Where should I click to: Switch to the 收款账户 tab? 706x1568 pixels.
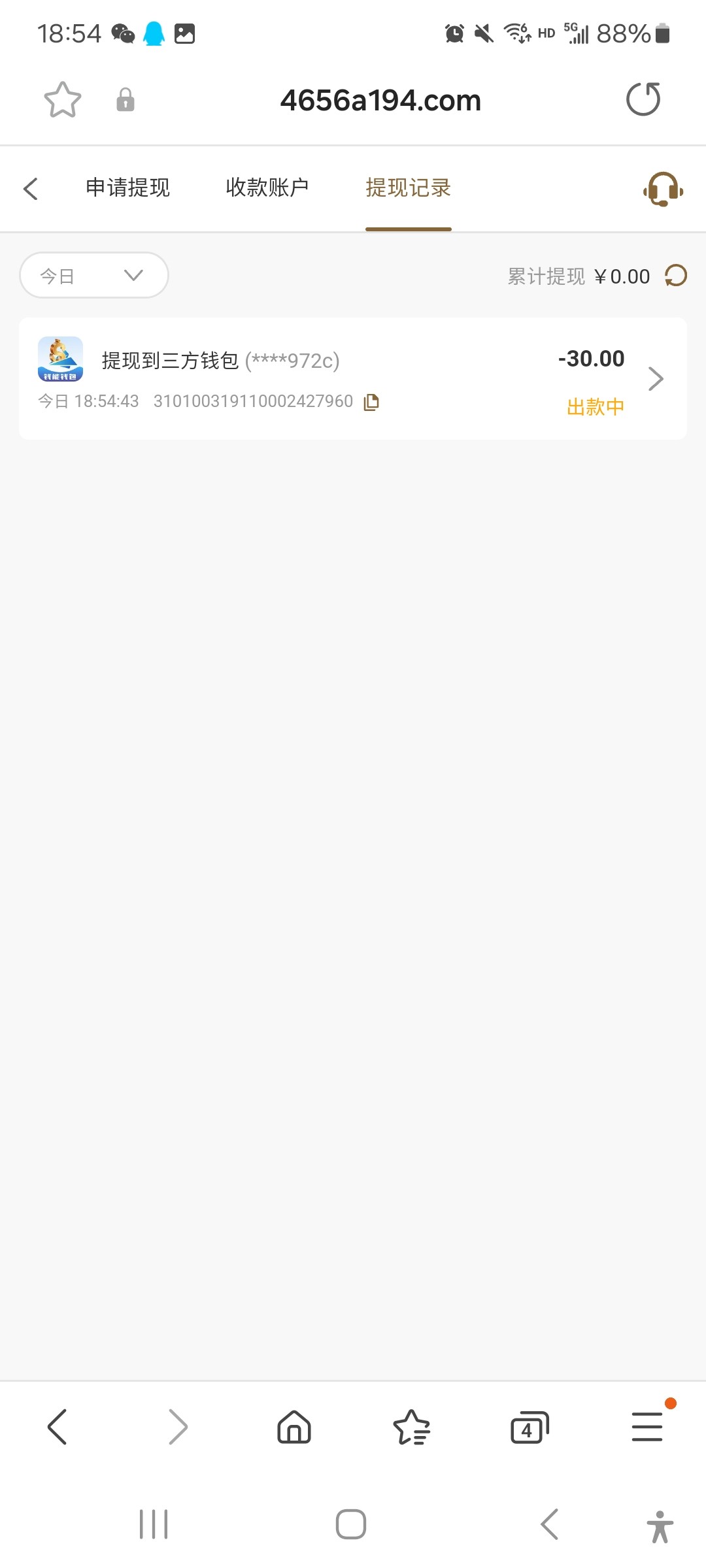pos(267,188)
